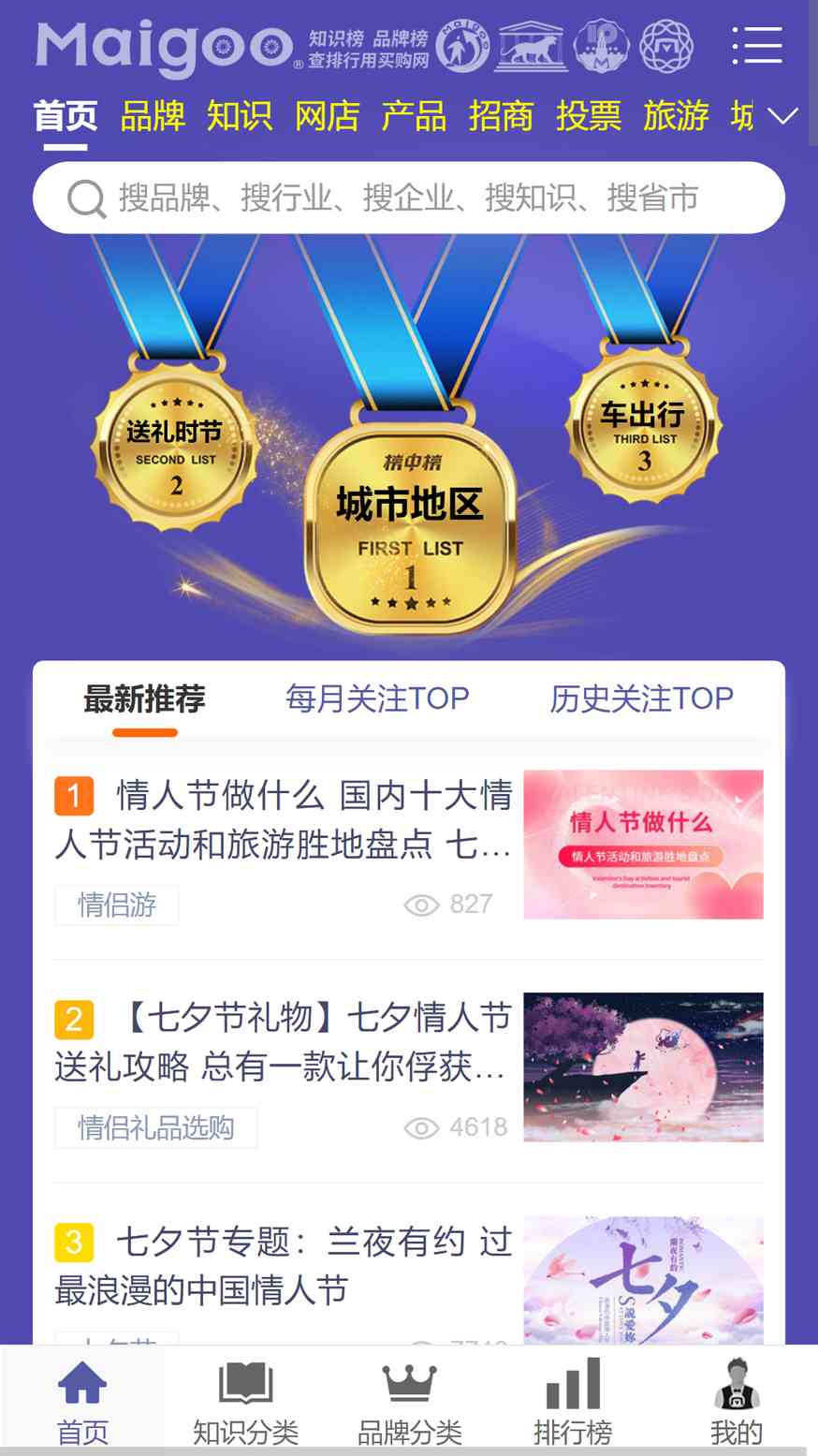Switch to the 品牌 top tab
Screen dimensions: 818x1456
tap(153, 117)
